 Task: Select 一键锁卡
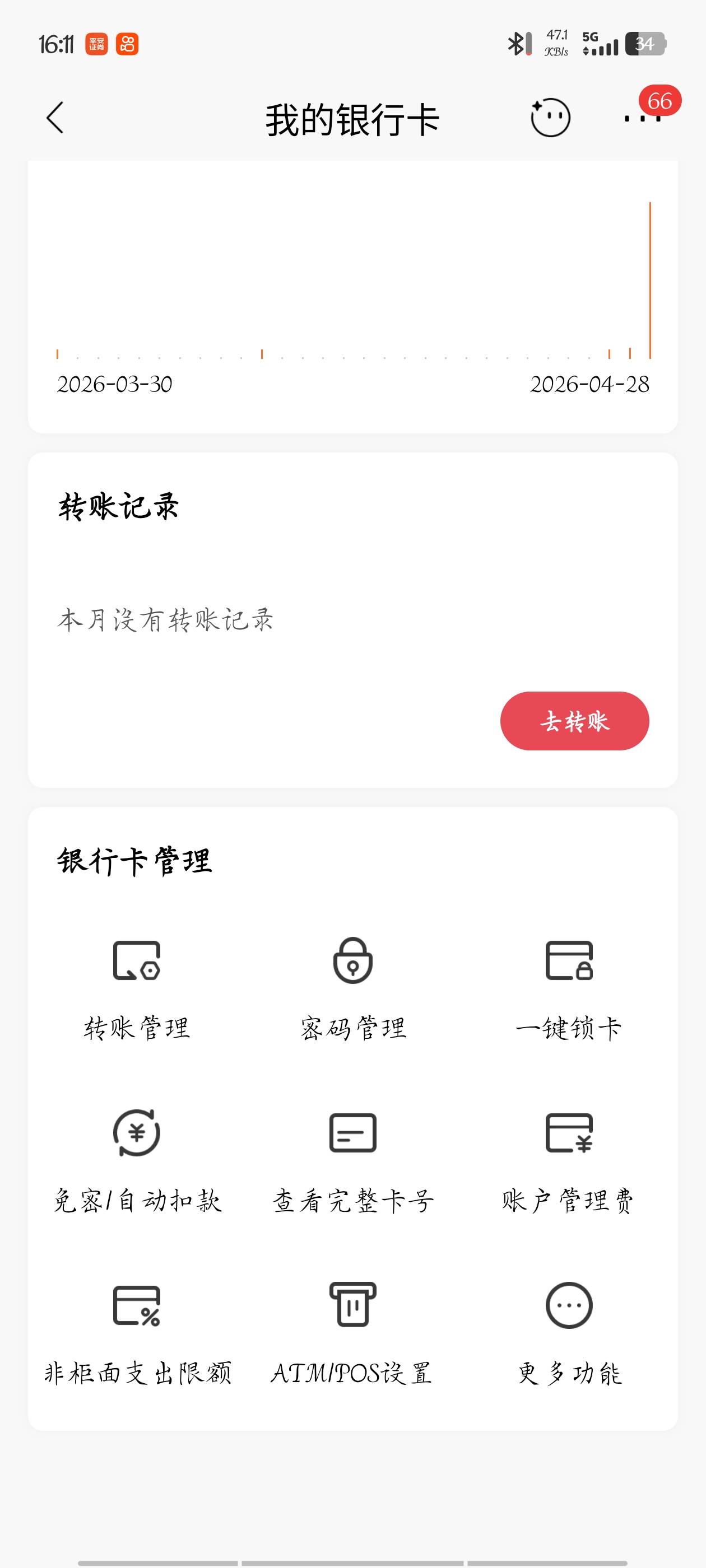click(569, 987)
